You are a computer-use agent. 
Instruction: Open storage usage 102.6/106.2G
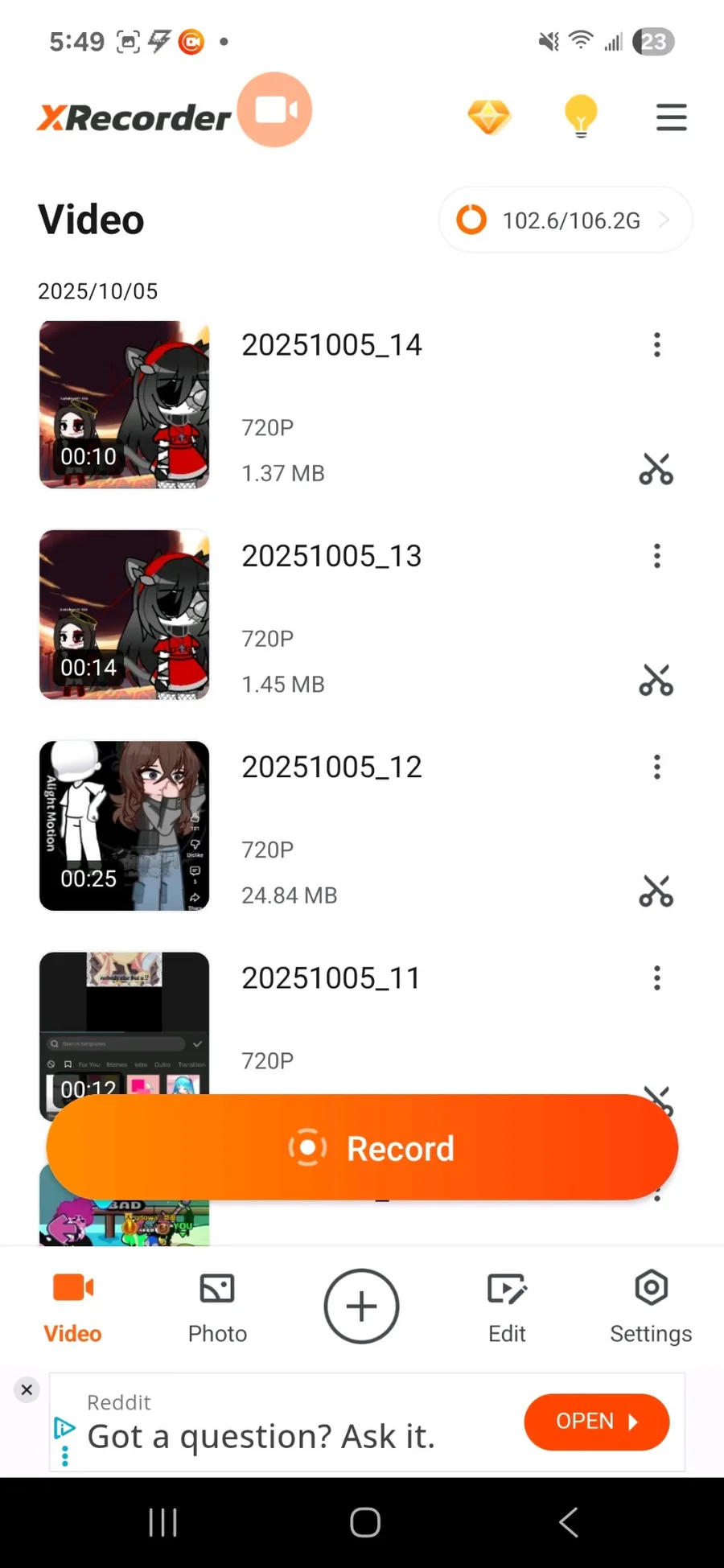(x=565, y=220)
